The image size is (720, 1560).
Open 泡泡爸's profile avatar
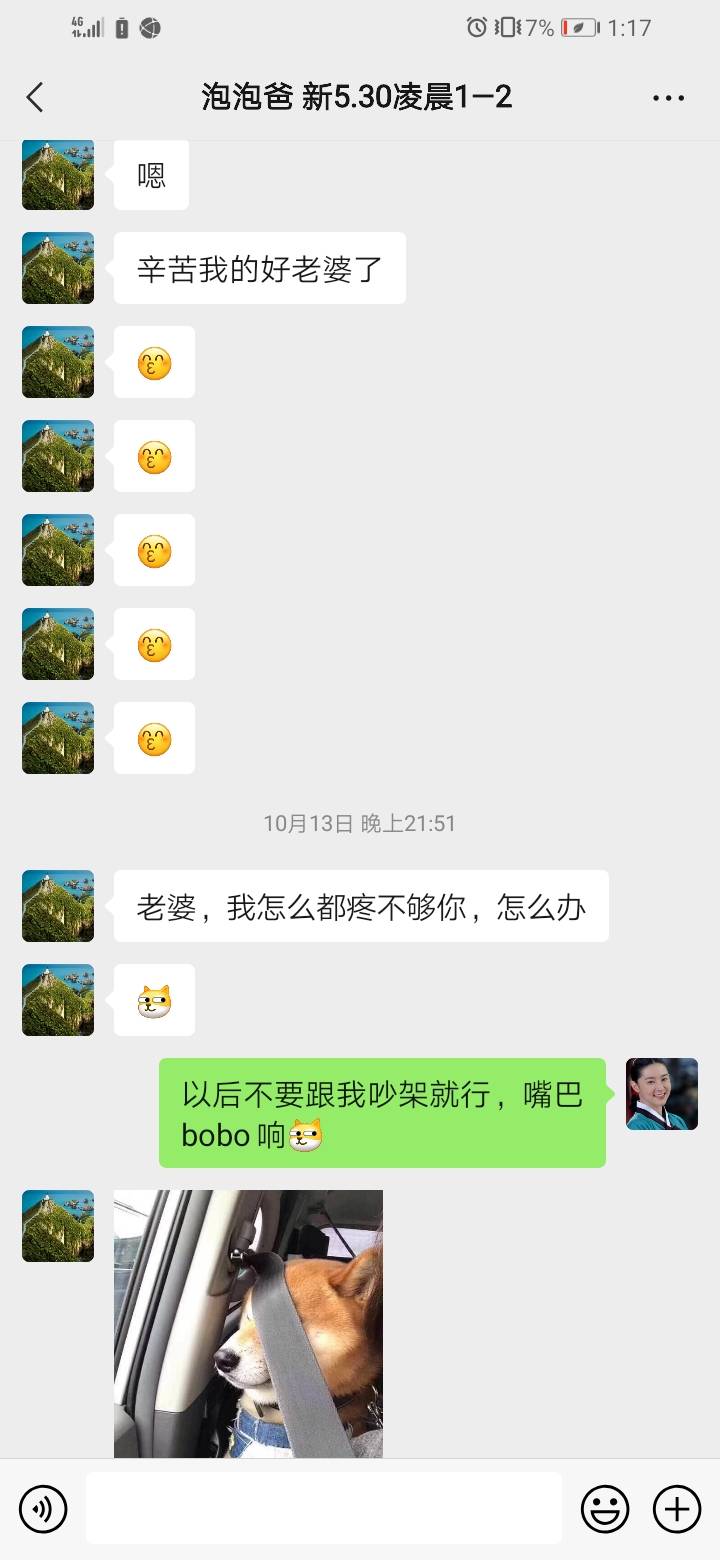pos(57,905)
